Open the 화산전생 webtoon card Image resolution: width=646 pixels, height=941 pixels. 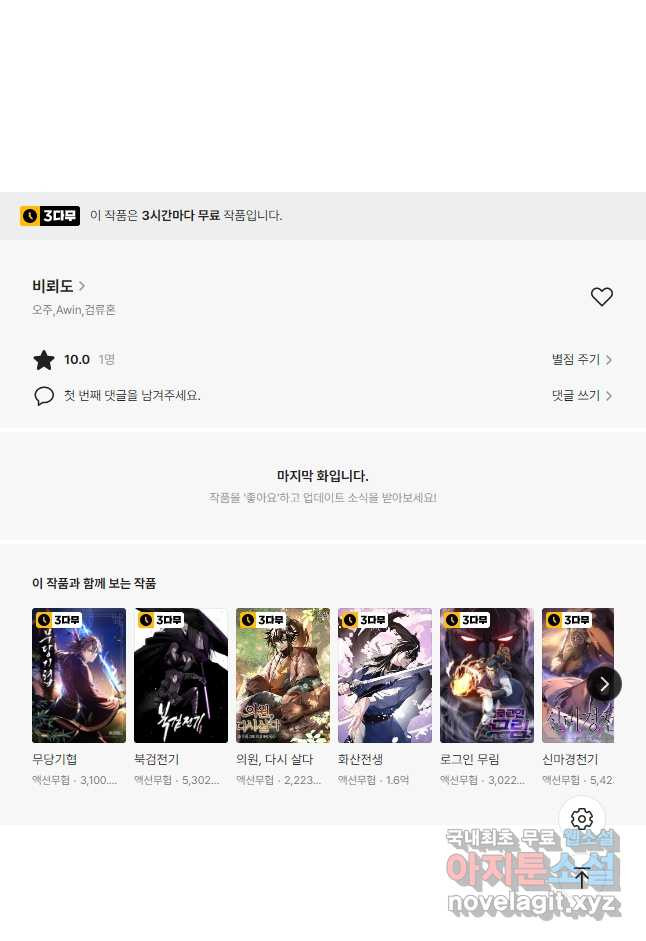click(x=385, y=676)
